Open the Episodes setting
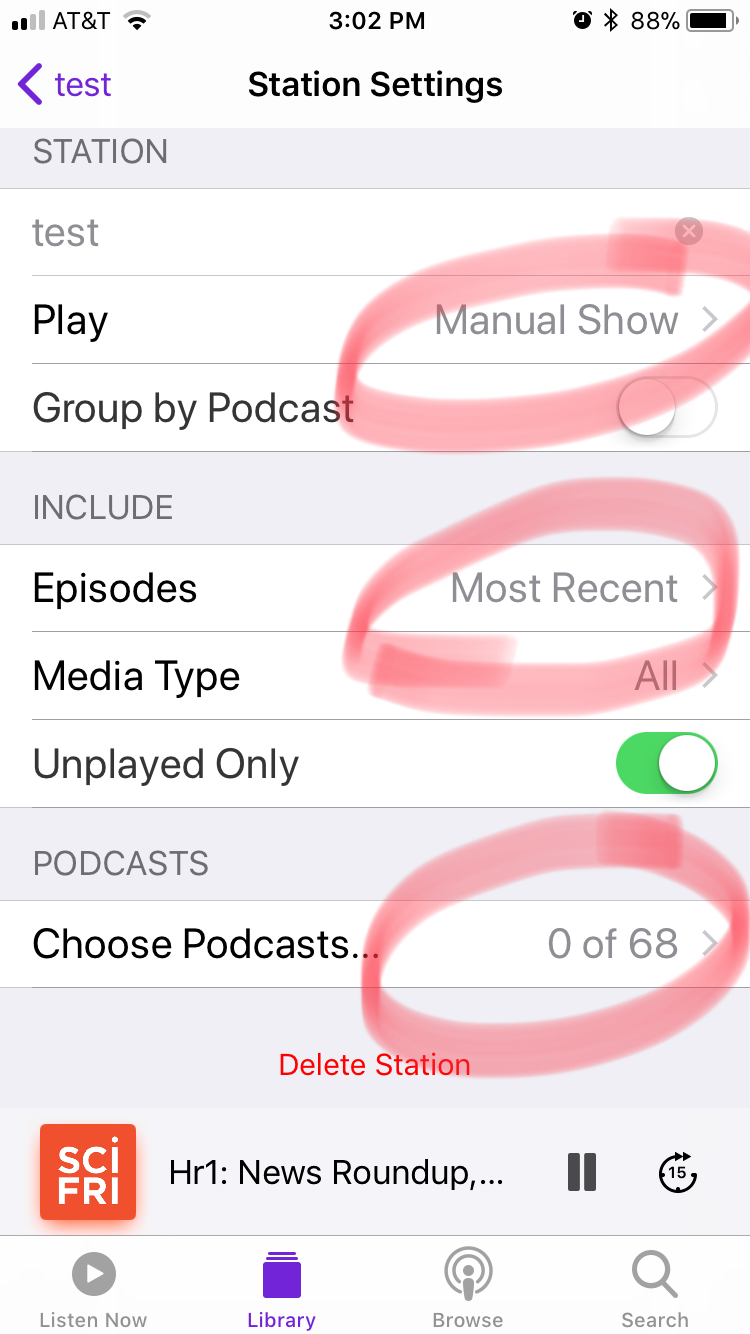750x1334 pixels. 375,588
